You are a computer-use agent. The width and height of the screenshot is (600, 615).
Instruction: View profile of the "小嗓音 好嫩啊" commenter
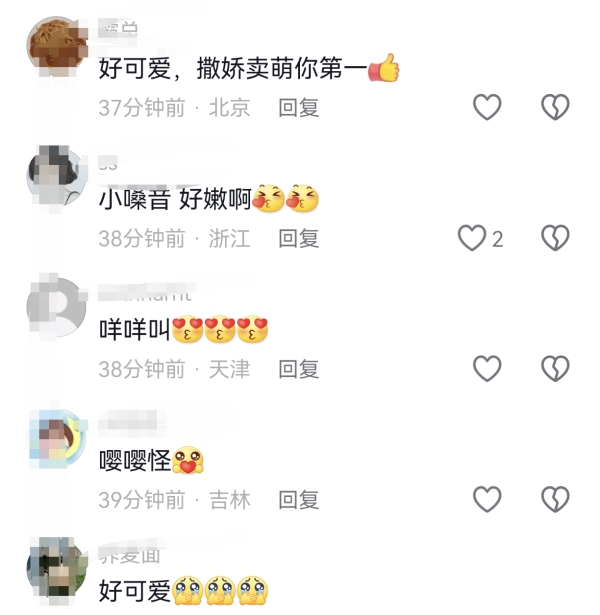tap(57, 176)
